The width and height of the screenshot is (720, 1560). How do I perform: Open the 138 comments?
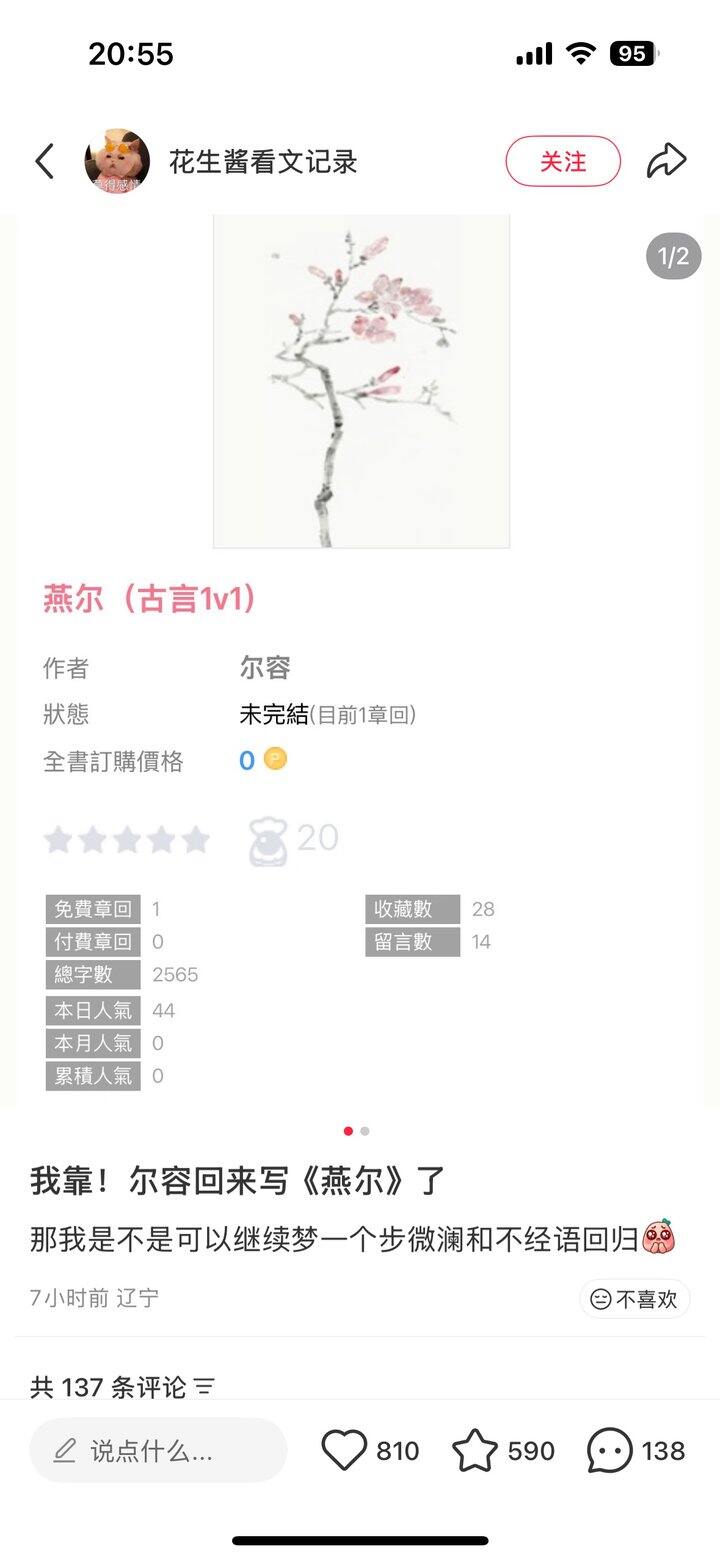pyautogui.click(x=610, y=1450)
